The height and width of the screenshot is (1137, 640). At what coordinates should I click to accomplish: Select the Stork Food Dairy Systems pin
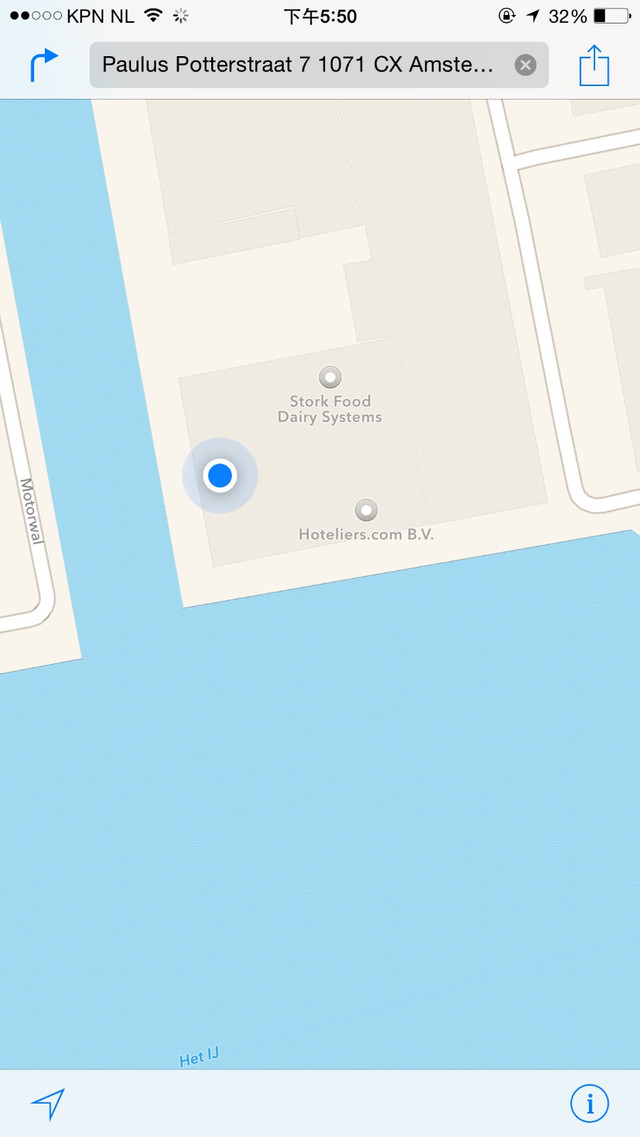[329, 378]
